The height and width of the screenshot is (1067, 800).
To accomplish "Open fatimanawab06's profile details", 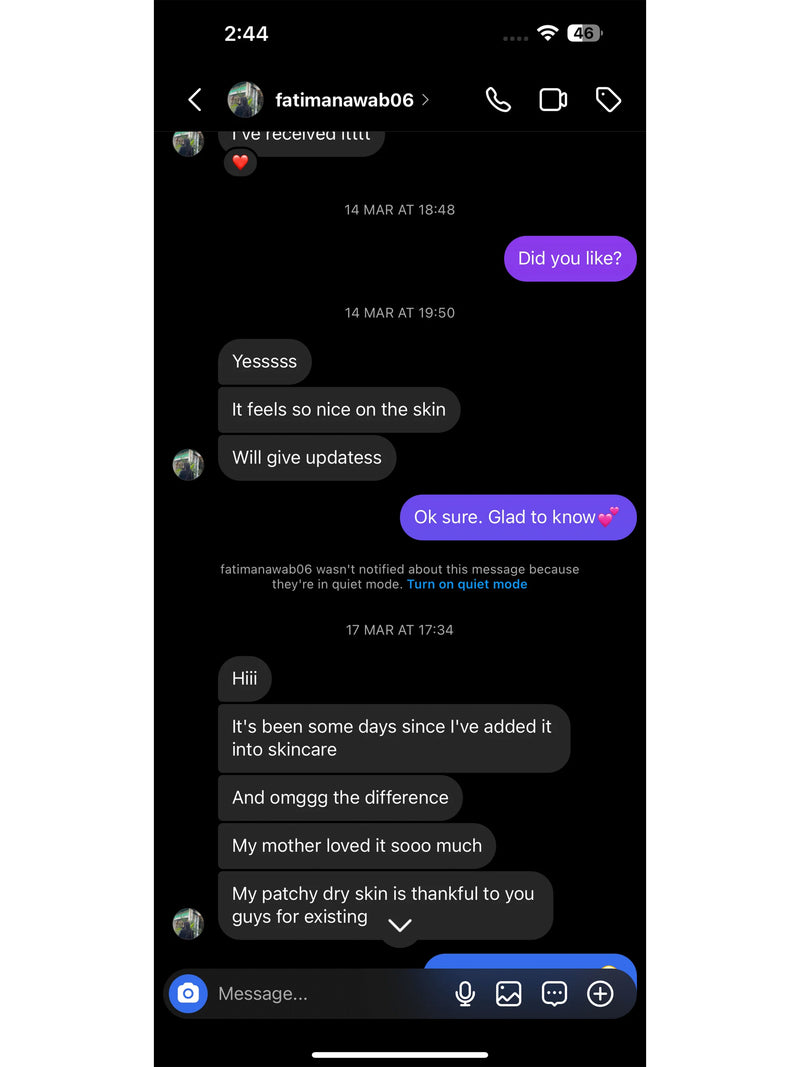I will (345, 100).
